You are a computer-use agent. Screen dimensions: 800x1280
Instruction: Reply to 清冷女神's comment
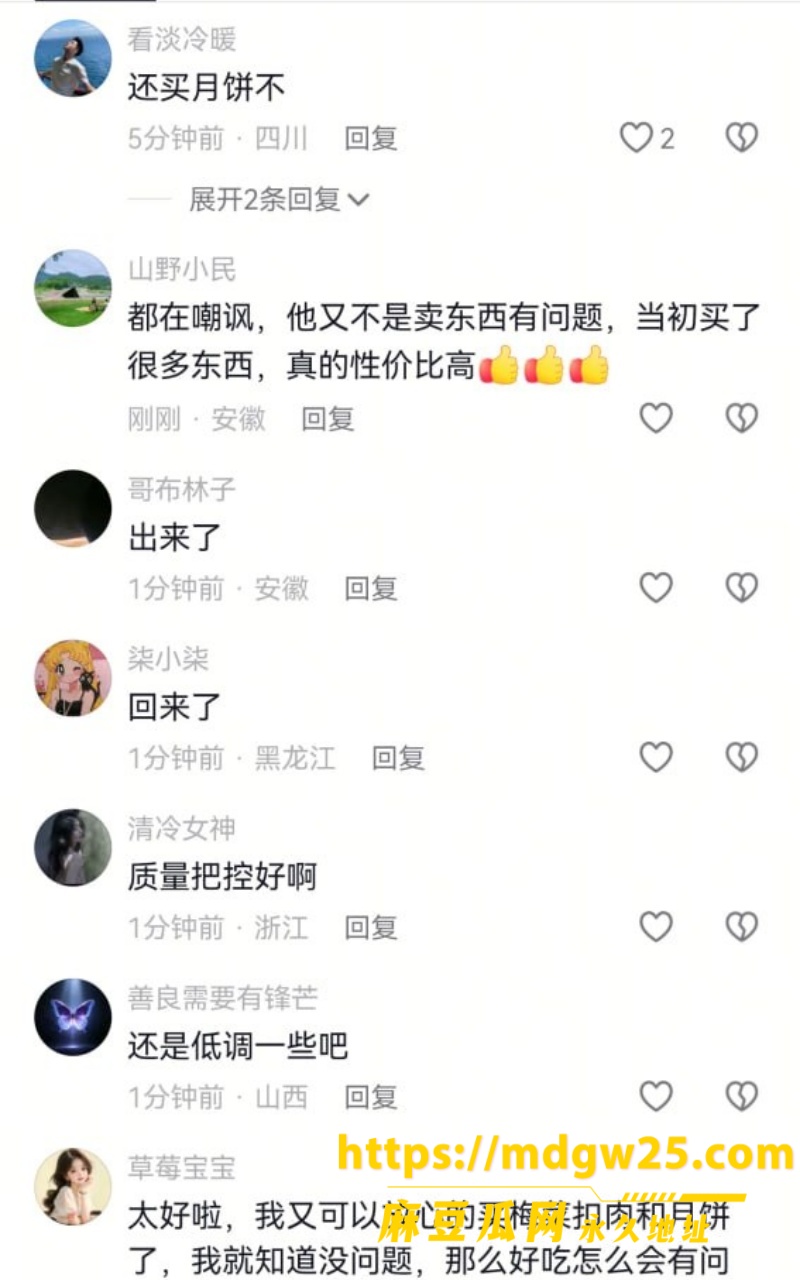pos(371,927)
